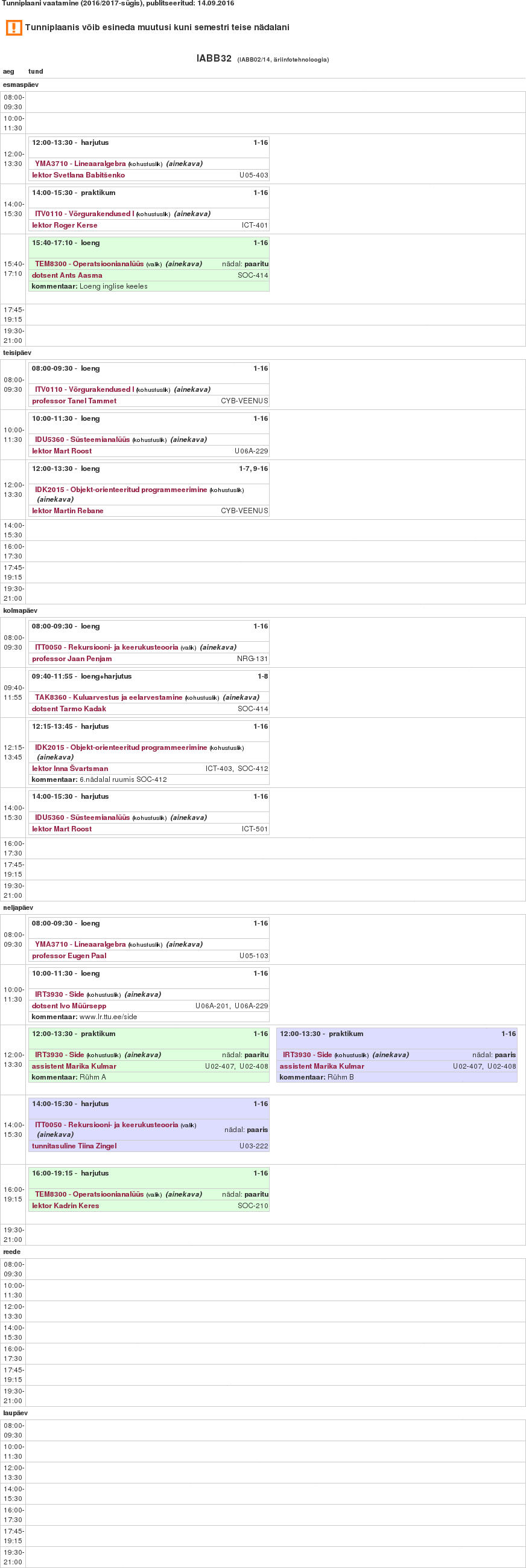Open lektor Martin Rebane's page

click(68, 511)
